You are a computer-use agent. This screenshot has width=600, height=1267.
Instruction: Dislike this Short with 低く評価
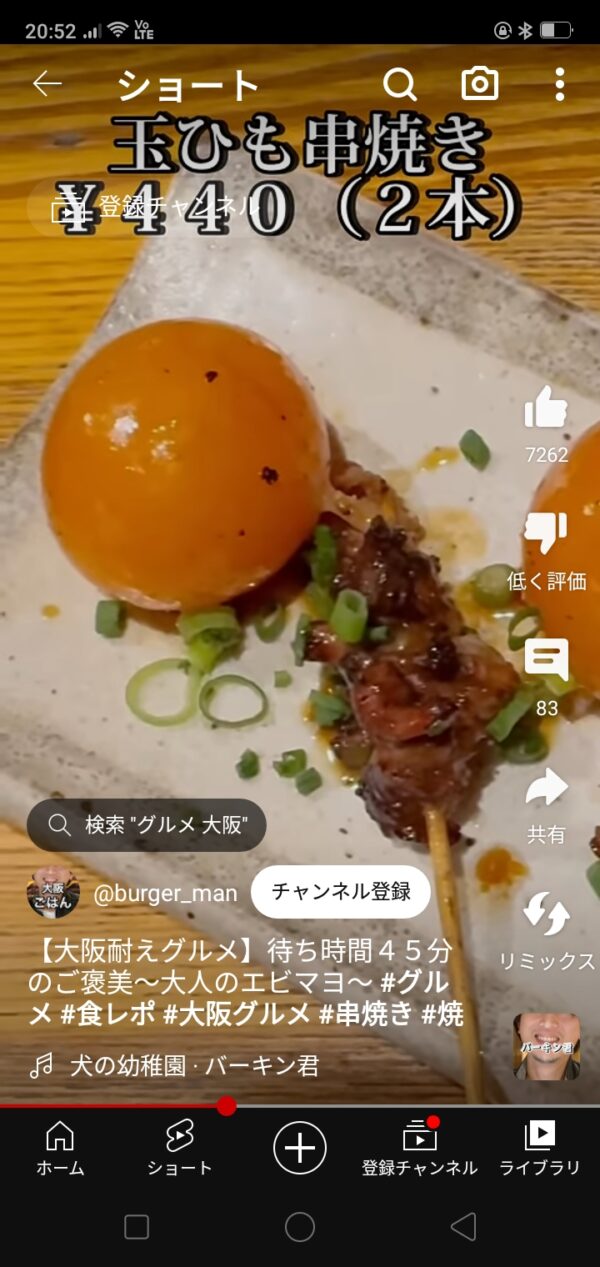(546, 535)
